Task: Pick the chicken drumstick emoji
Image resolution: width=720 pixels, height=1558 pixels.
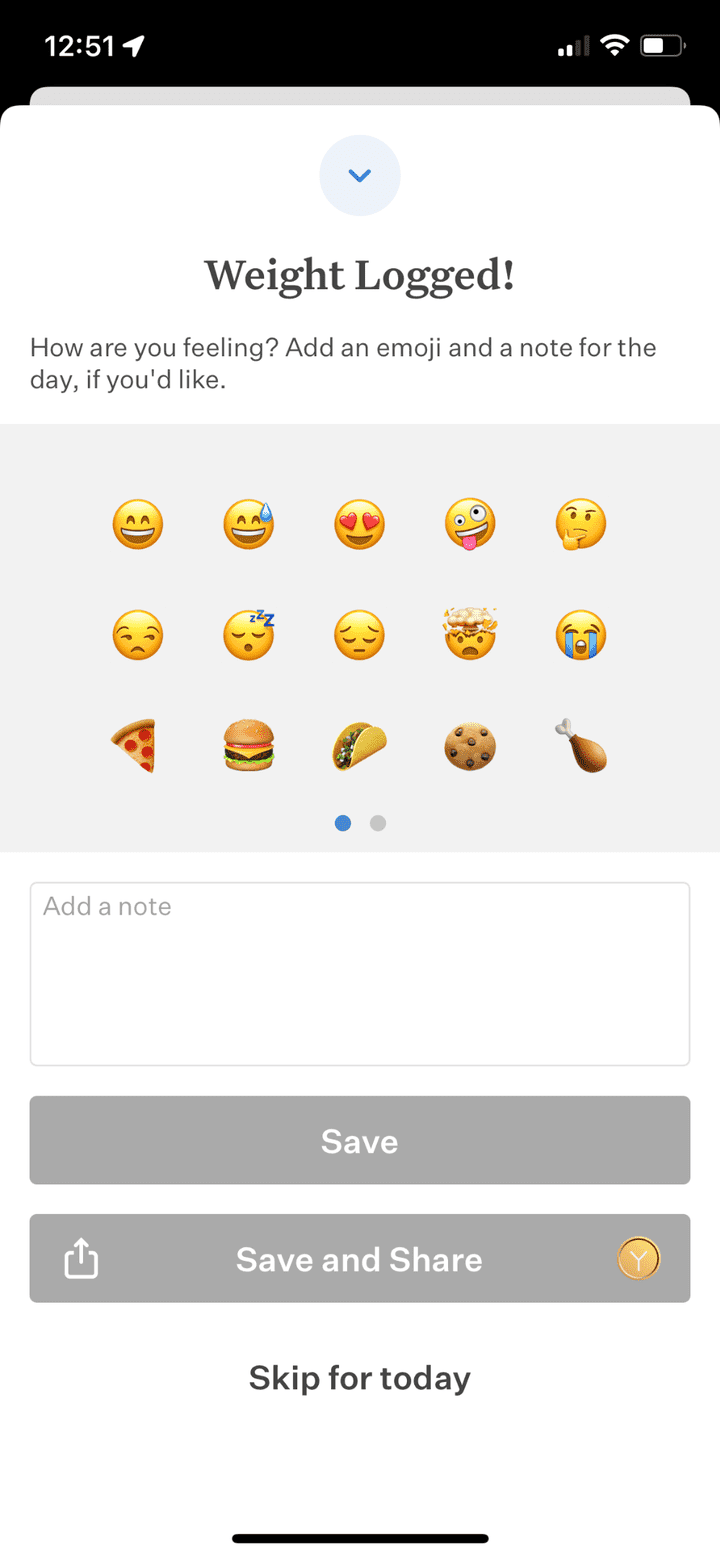Action: point(581,746)
